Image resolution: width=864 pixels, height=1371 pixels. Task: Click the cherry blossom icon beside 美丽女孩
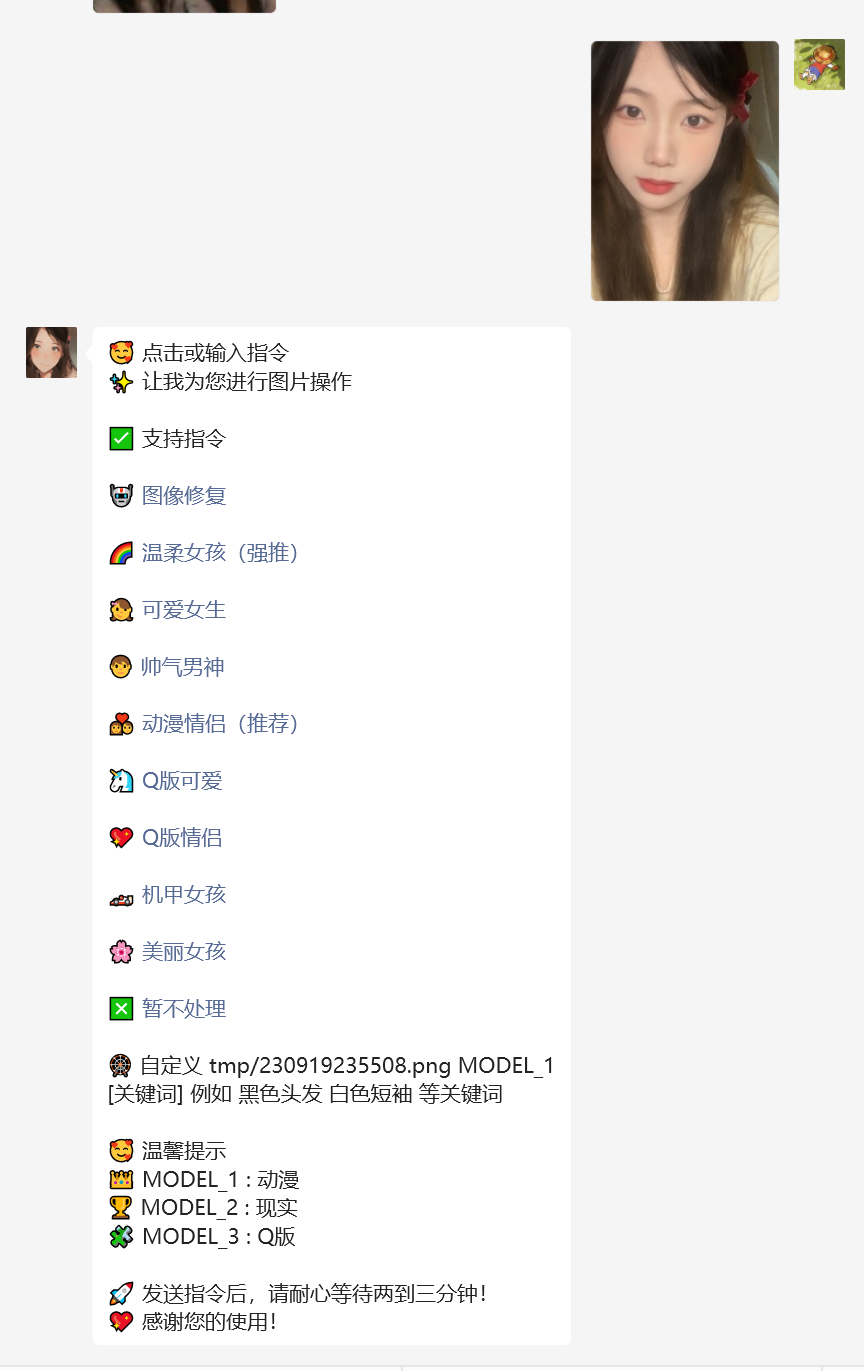pyautogui.click(x=120, y=951)
